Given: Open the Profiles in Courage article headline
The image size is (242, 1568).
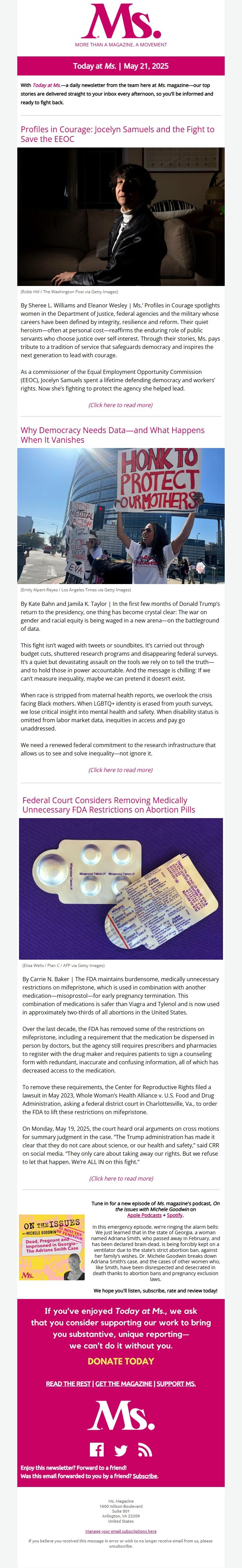Looking at the screenshot, I should coord(117,134).
